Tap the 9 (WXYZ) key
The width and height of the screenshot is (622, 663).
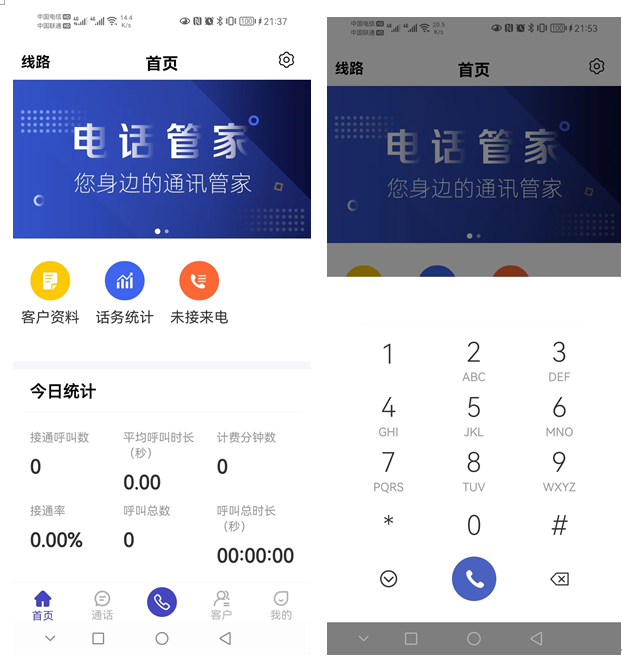click(x=559, y=469)
